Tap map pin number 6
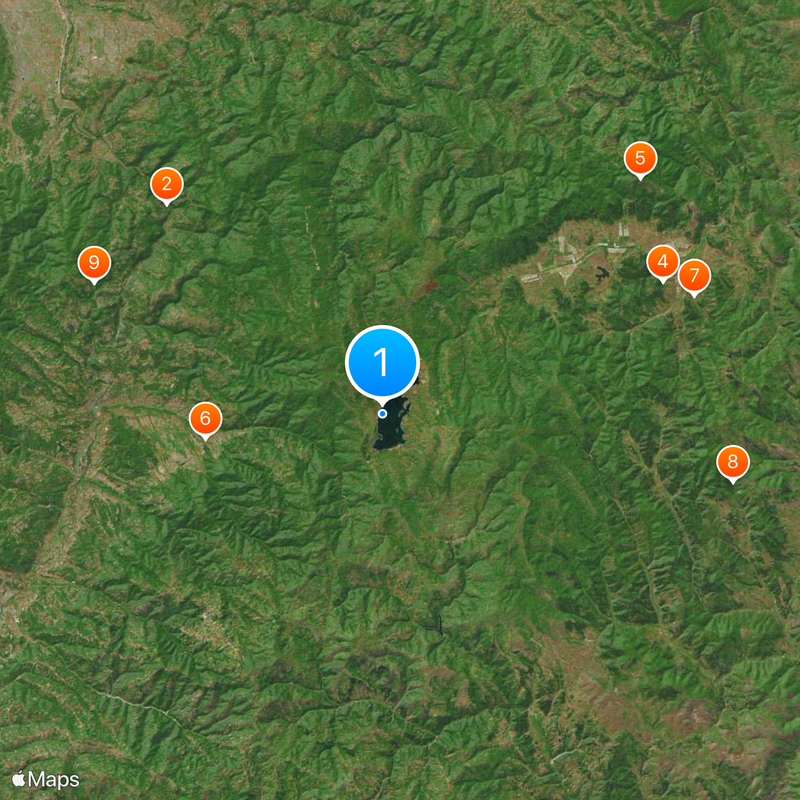The height and width of the screenshot is (800, 800). pyautogui.click(x=205, y=419)
